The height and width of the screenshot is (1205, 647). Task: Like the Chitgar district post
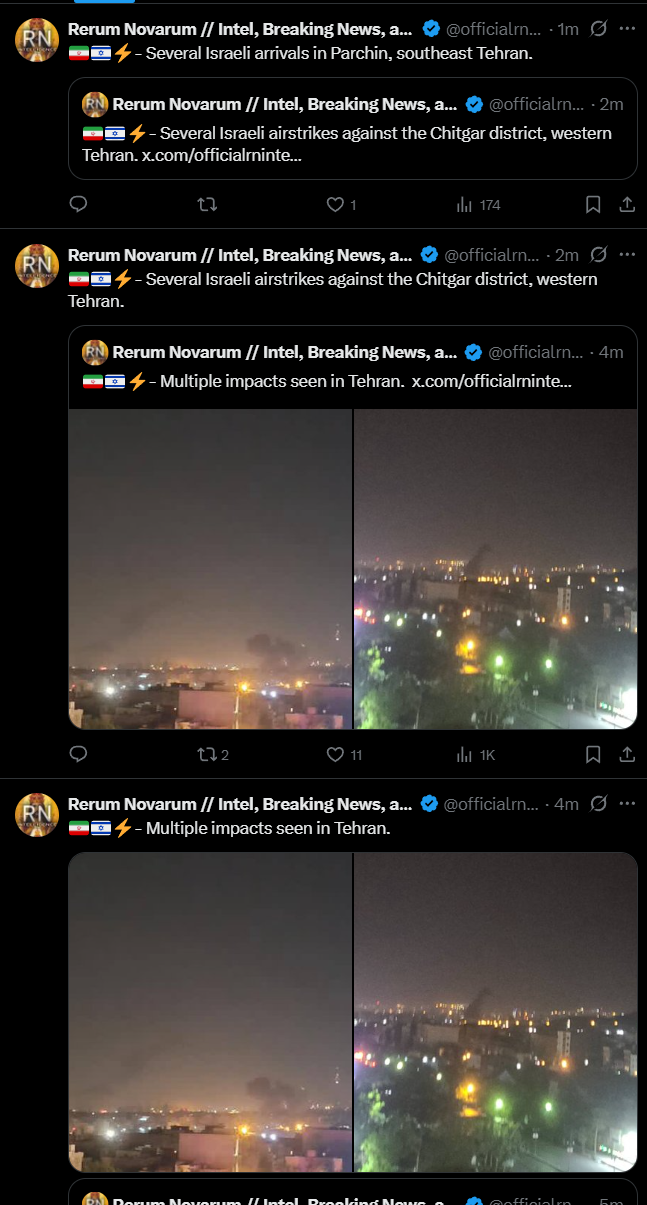[x=344, y=754]
